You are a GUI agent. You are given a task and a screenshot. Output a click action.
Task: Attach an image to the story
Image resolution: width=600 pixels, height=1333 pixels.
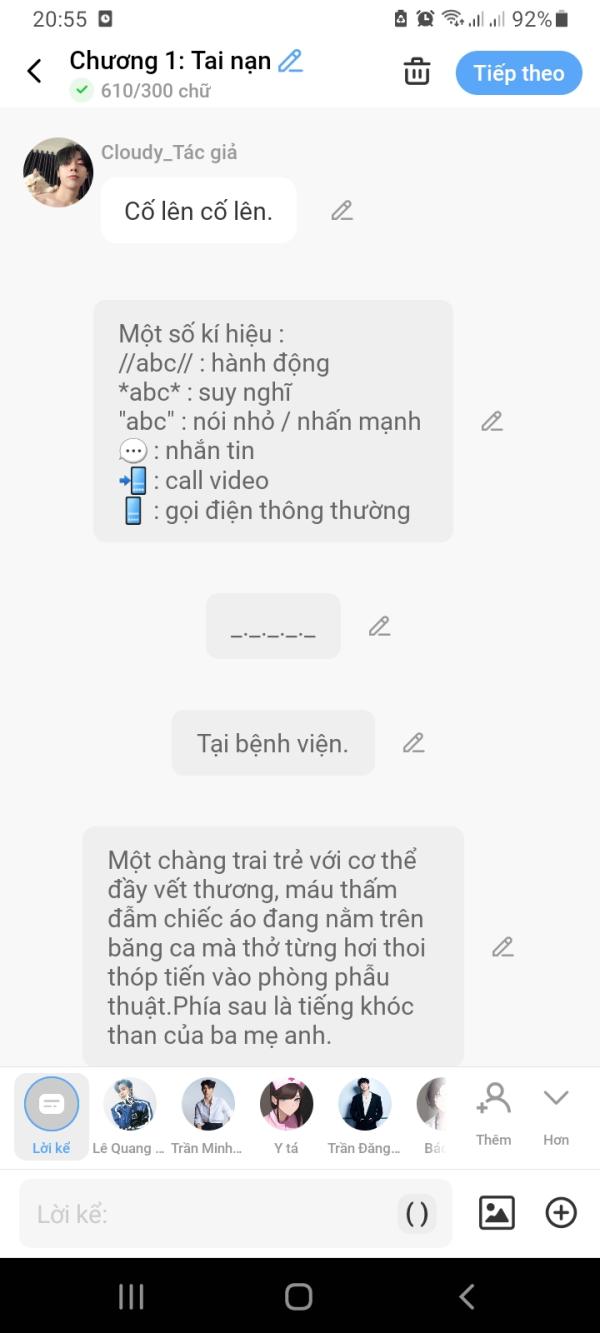[x=497, y=1213]
